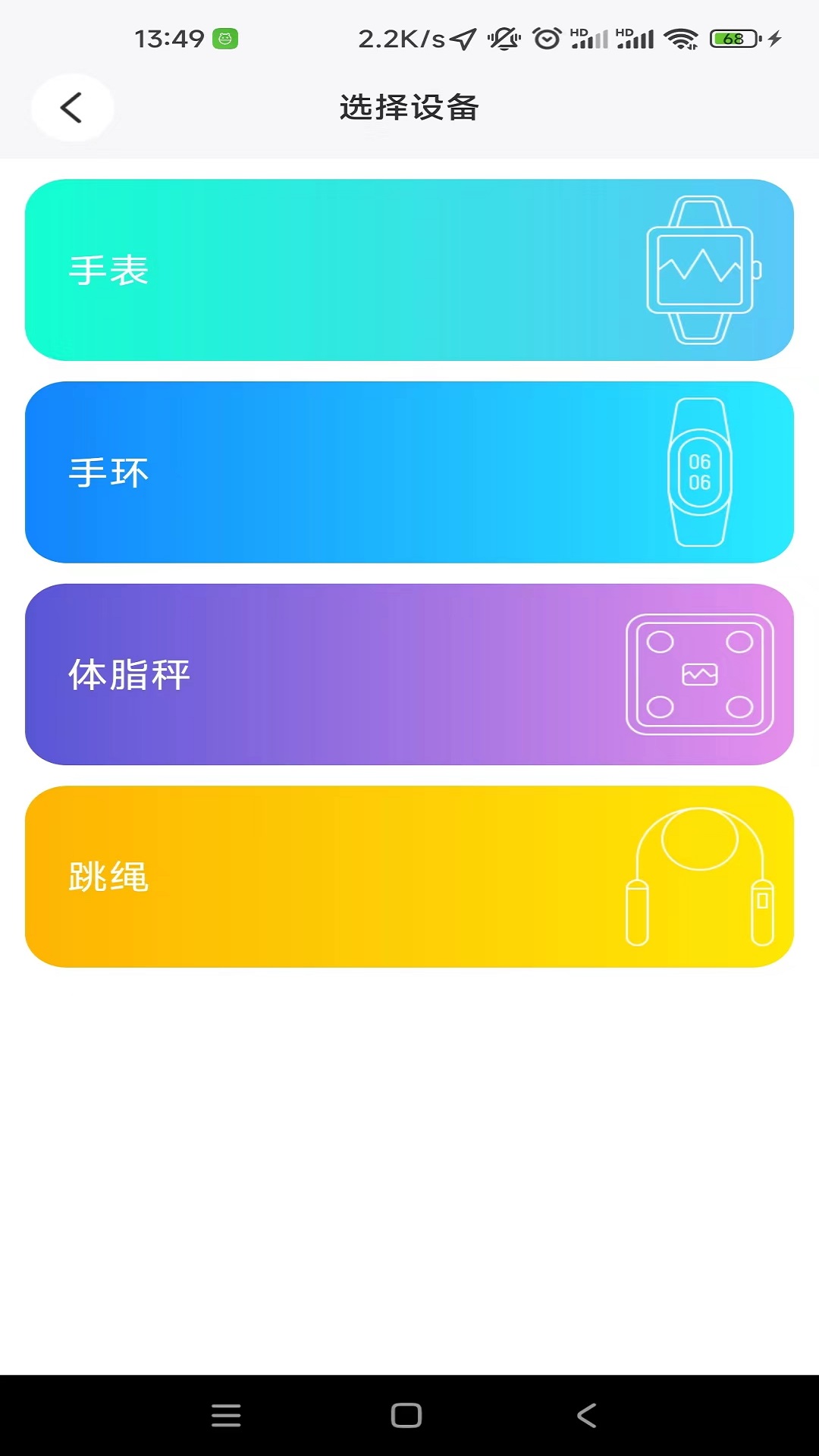Tap the 选择设备 title text
The width and height of the screenshot is (819, 1456).
[x=409, y=108]
